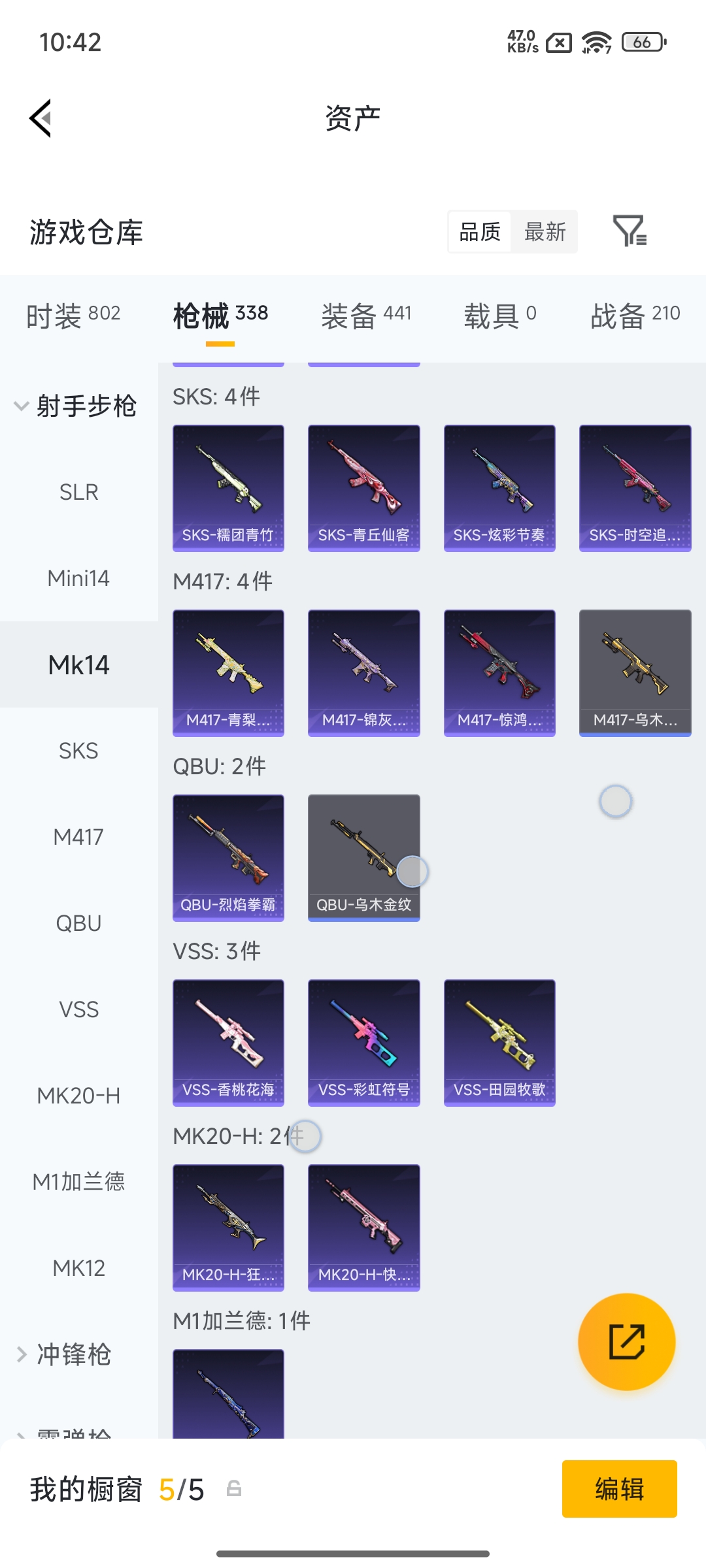Switch to the 时装 tab
This screenshot has width=706, height=1568.
click(x=73, y=316)
